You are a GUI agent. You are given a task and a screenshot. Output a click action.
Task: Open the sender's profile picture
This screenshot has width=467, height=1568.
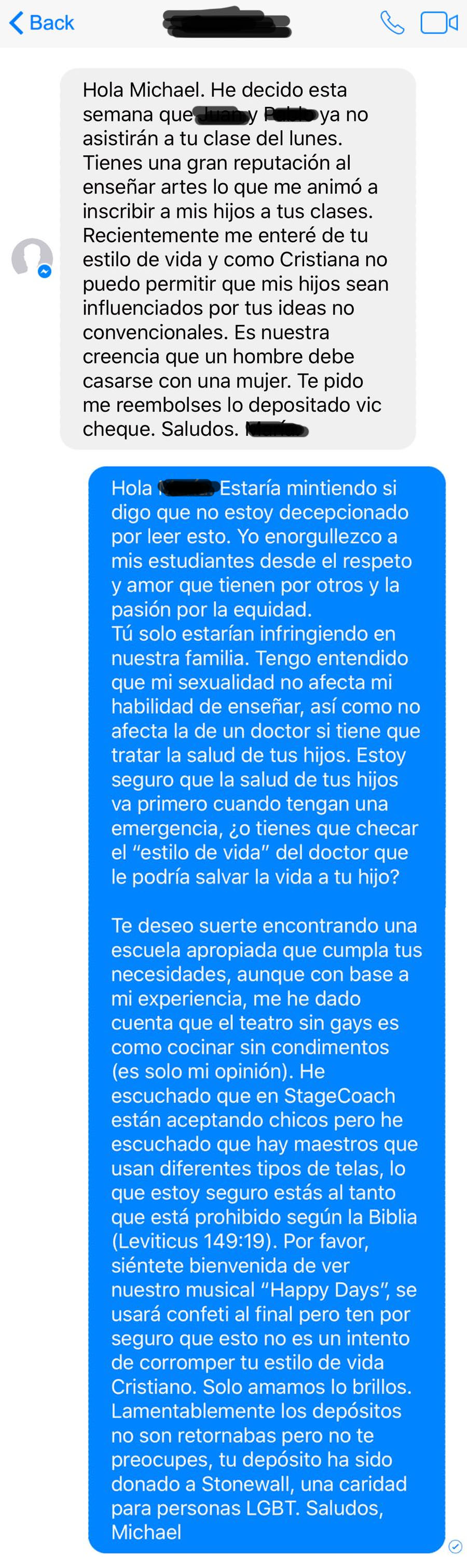32,258
